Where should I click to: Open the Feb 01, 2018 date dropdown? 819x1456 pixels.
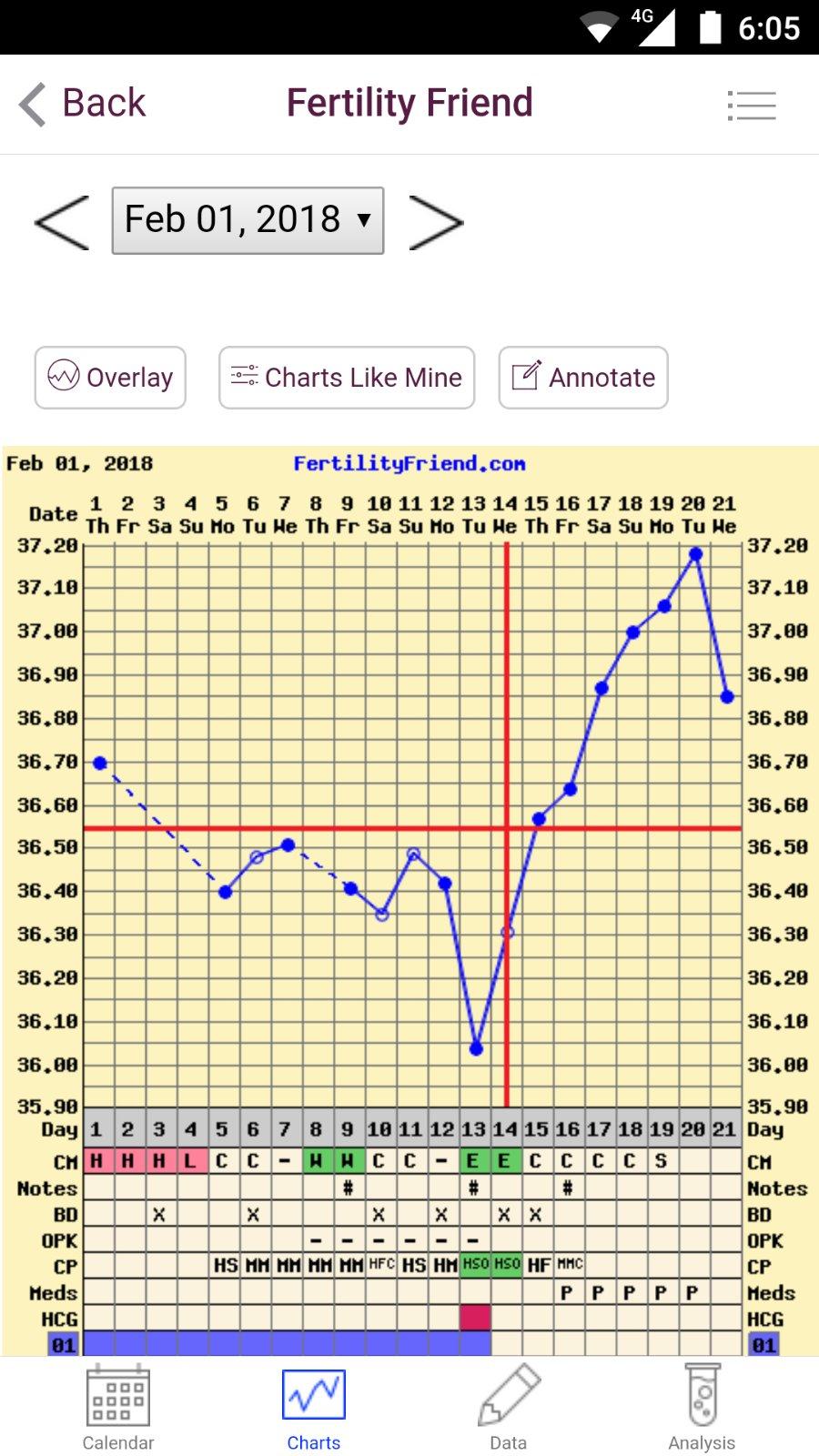pyautogui.click(x=248, y=221)
